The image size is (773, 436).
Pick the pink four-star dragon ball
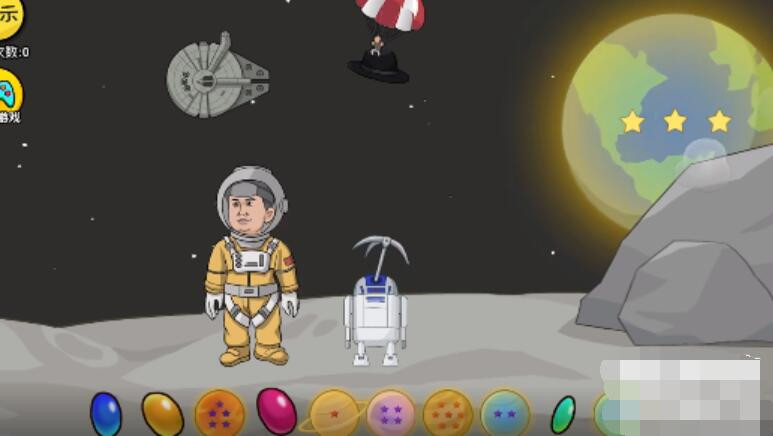391,414
